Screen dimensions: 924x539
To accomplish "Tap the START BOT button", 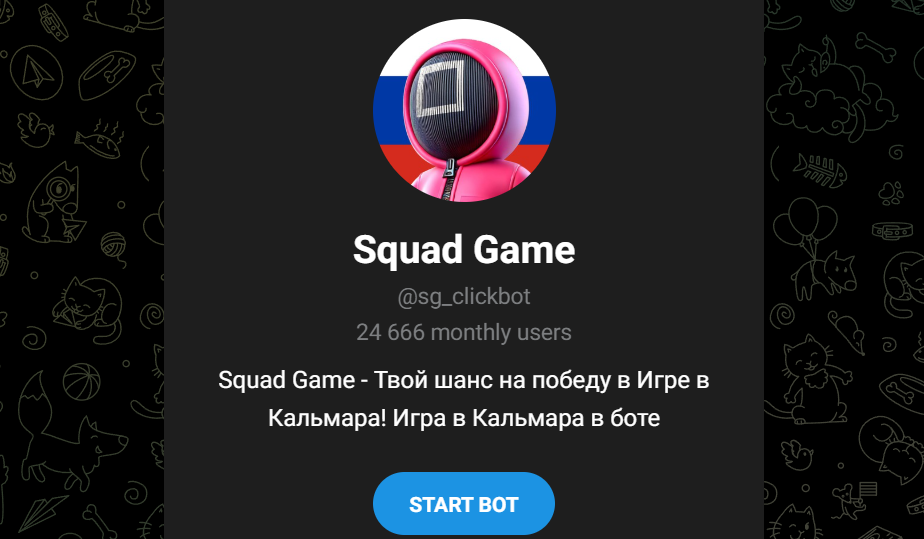I will tap(463, 504).
